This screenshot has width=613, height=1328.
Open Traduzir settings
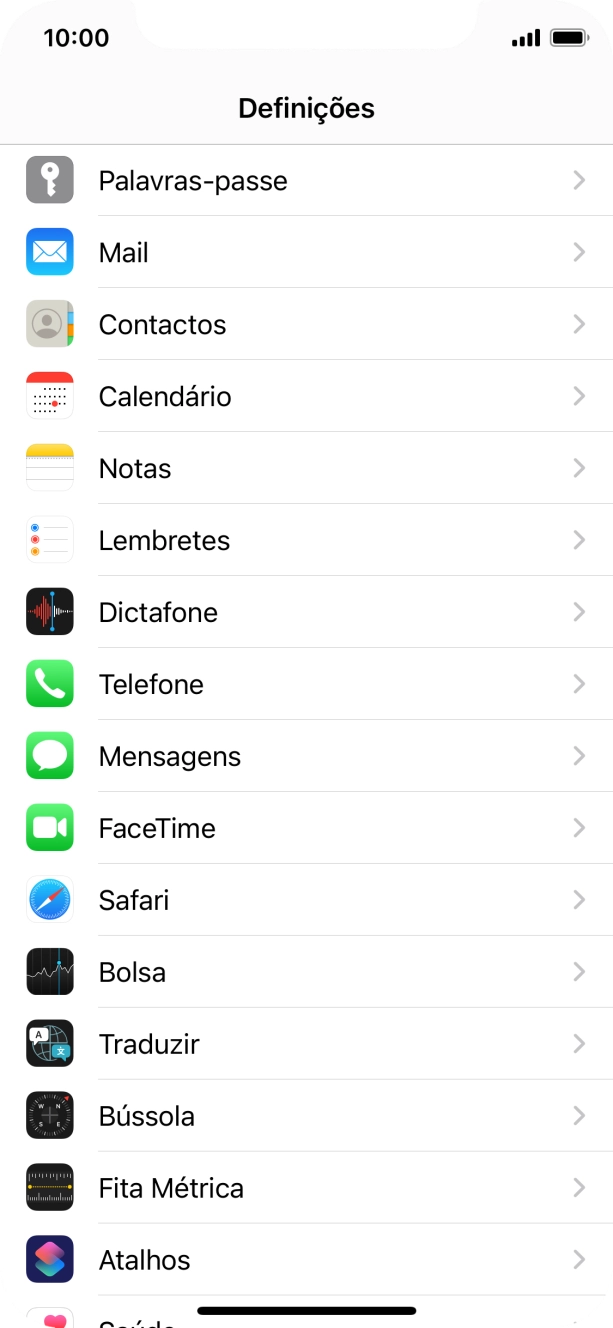tap(306, 1045)
